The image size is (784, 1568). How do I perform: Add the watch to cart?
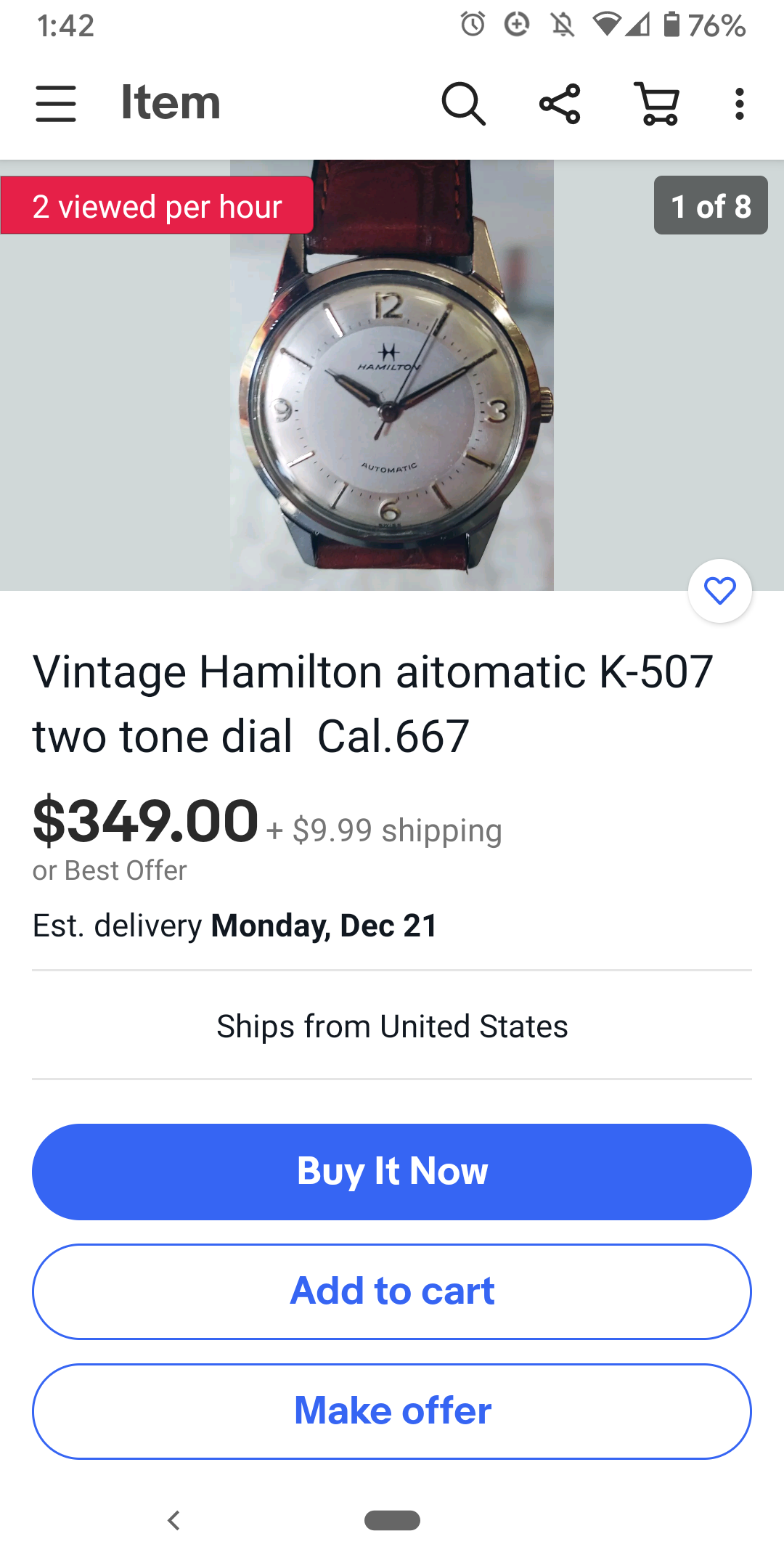[x=392, y=1291]
